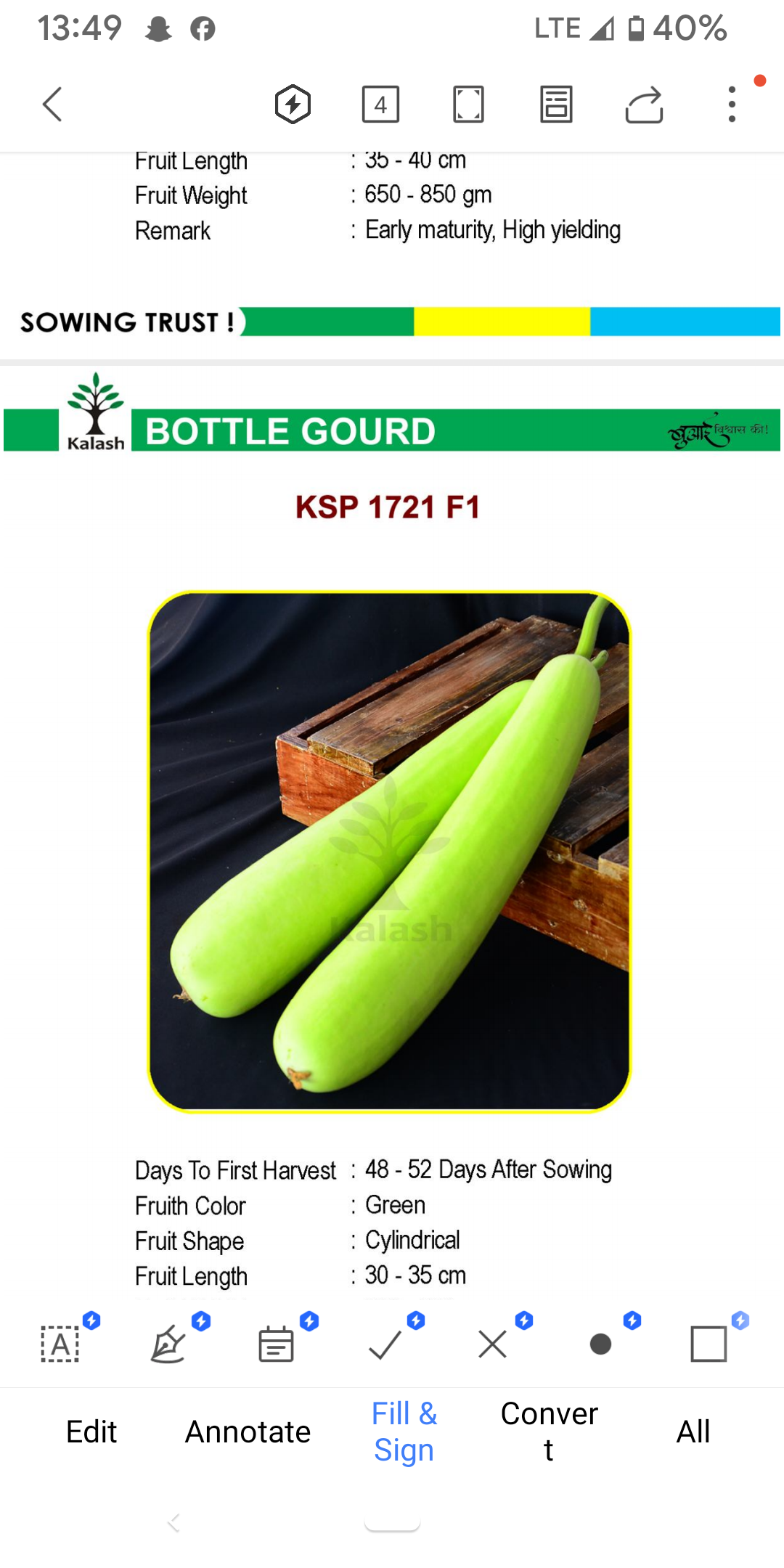Select the date stamp tool
Viewport: 784px width, 1568px height.
coord(277,1344)
